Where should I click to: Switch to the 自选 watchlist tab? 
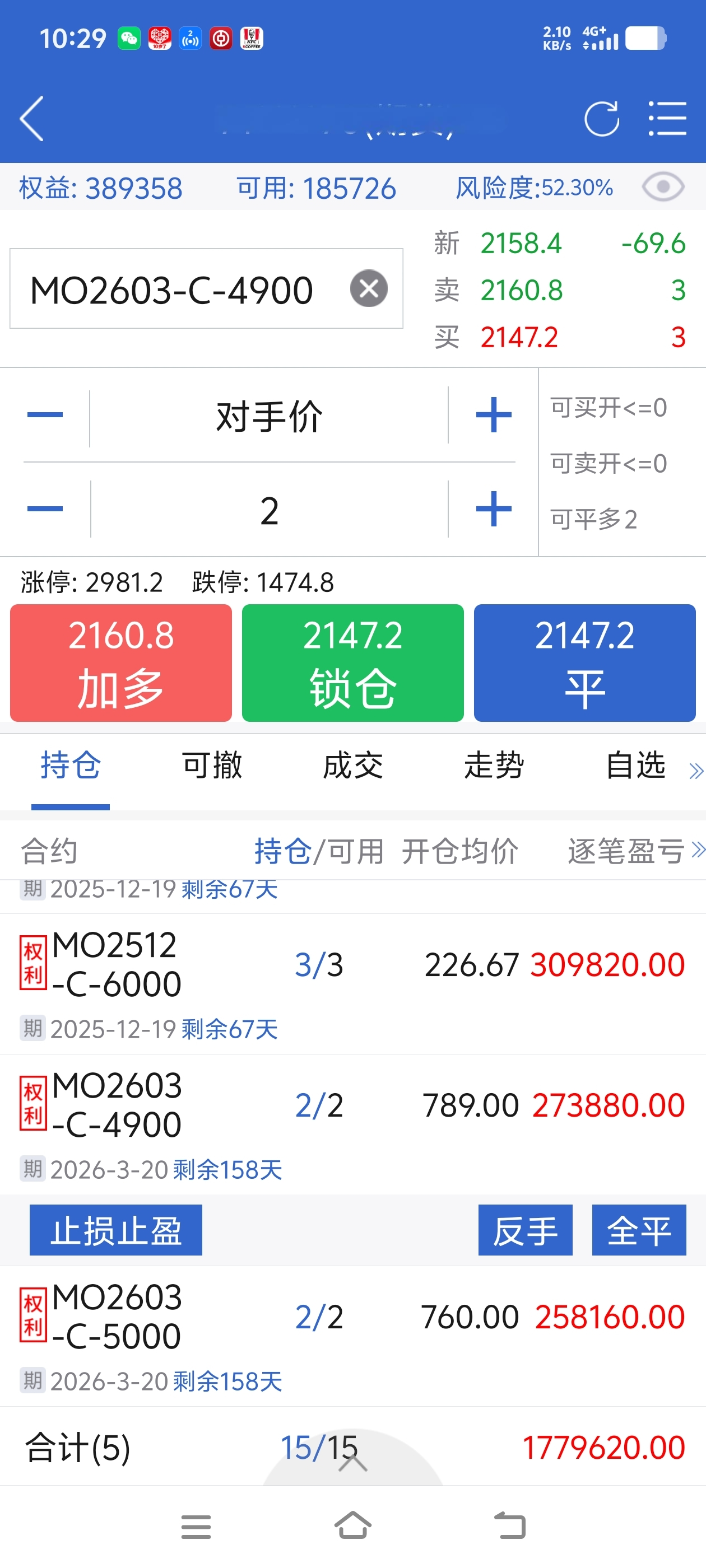click(x=635, y=765)
